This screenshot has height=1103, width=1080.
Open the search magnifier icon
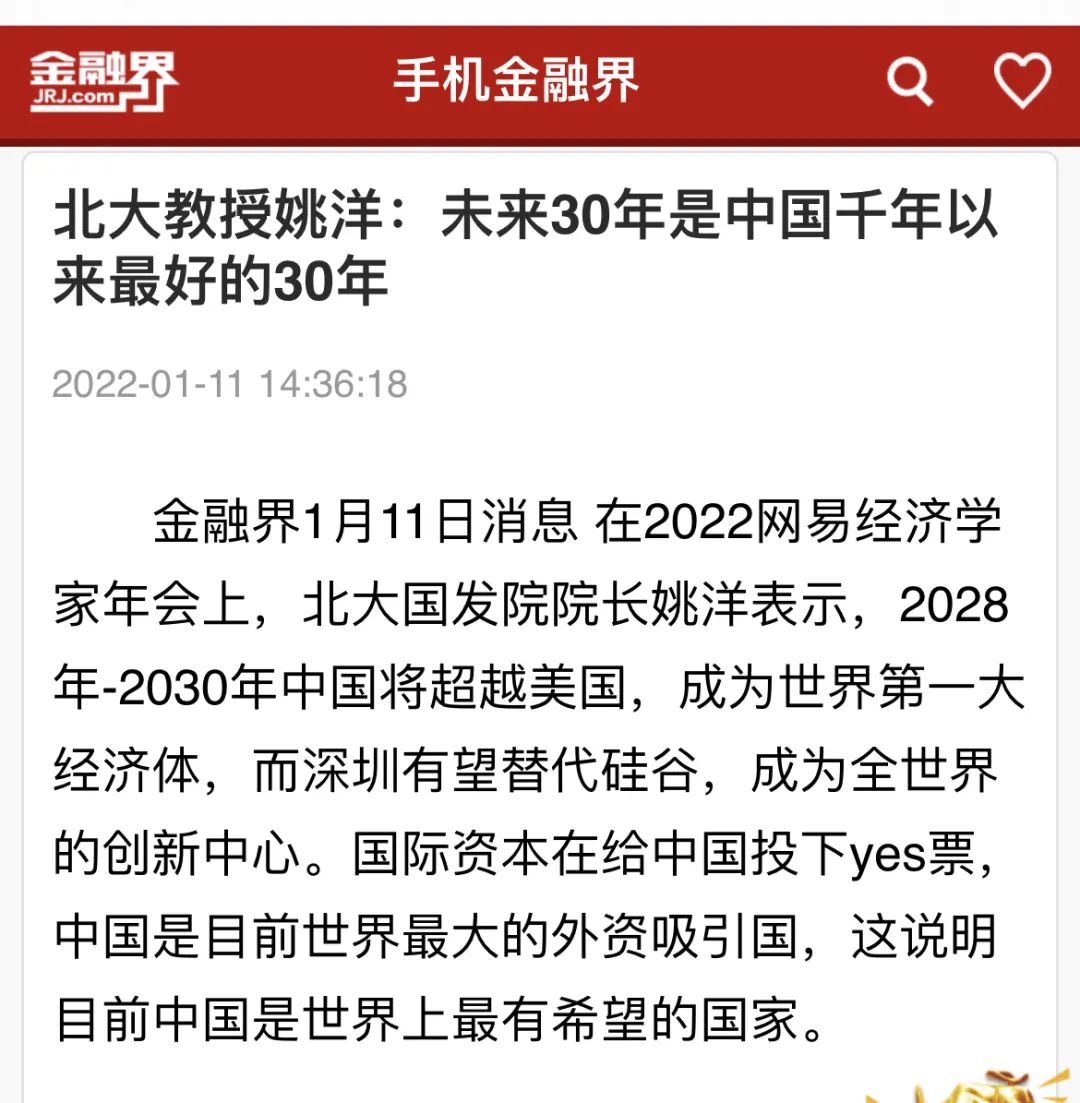tap(909, 82)
